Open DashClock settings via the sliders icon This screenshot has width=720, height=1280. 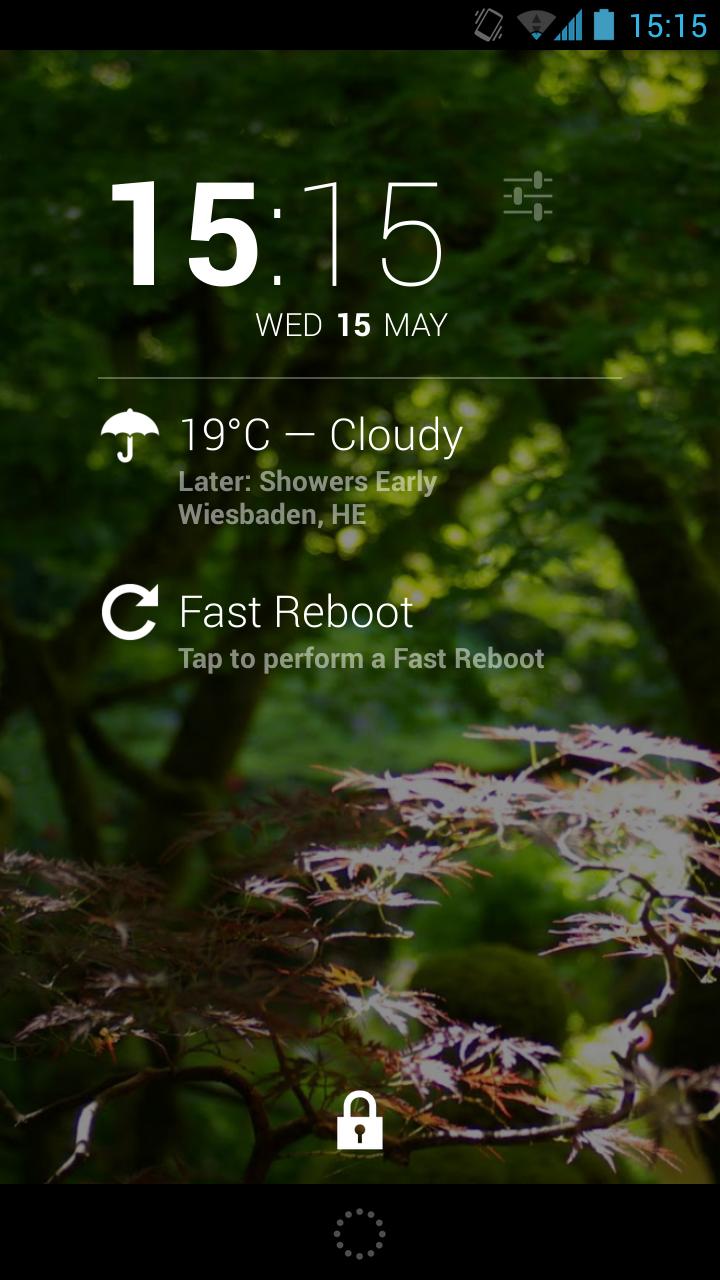(x=529, y=196)
